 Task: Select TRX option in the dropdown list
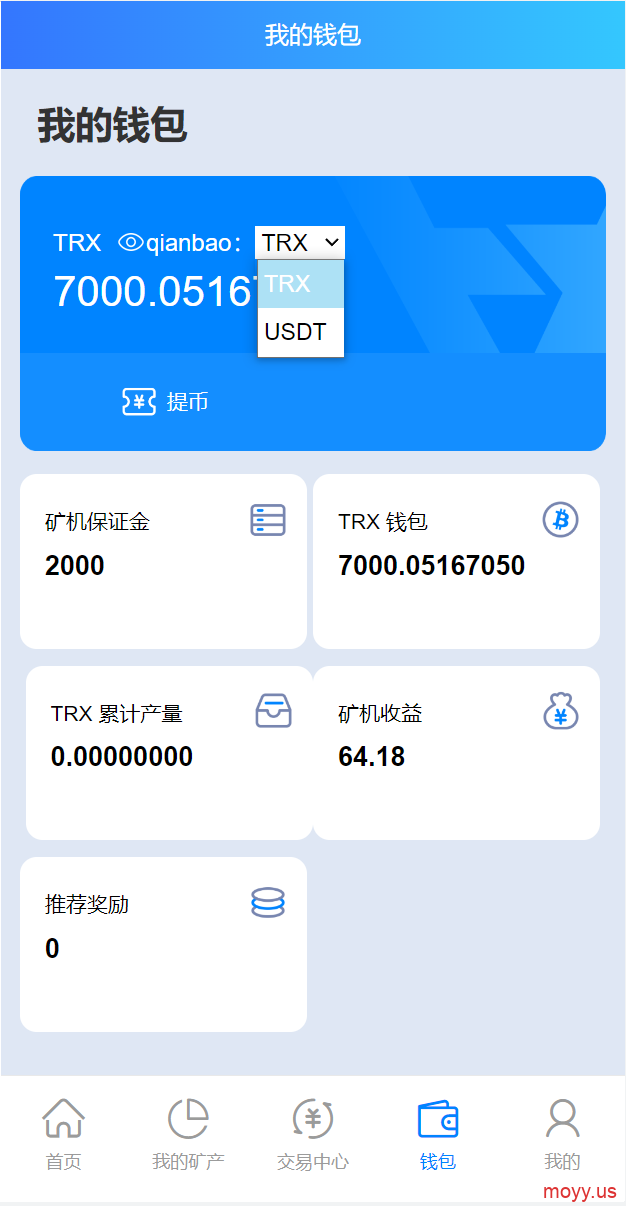[301, 284]
